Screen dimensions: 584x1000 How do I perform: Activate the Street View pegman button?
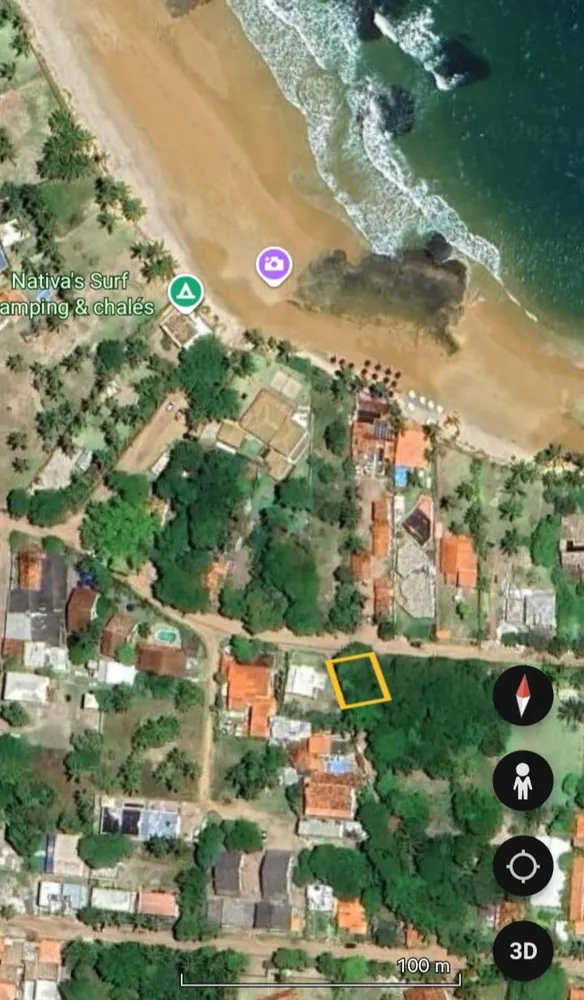[523, 781]
